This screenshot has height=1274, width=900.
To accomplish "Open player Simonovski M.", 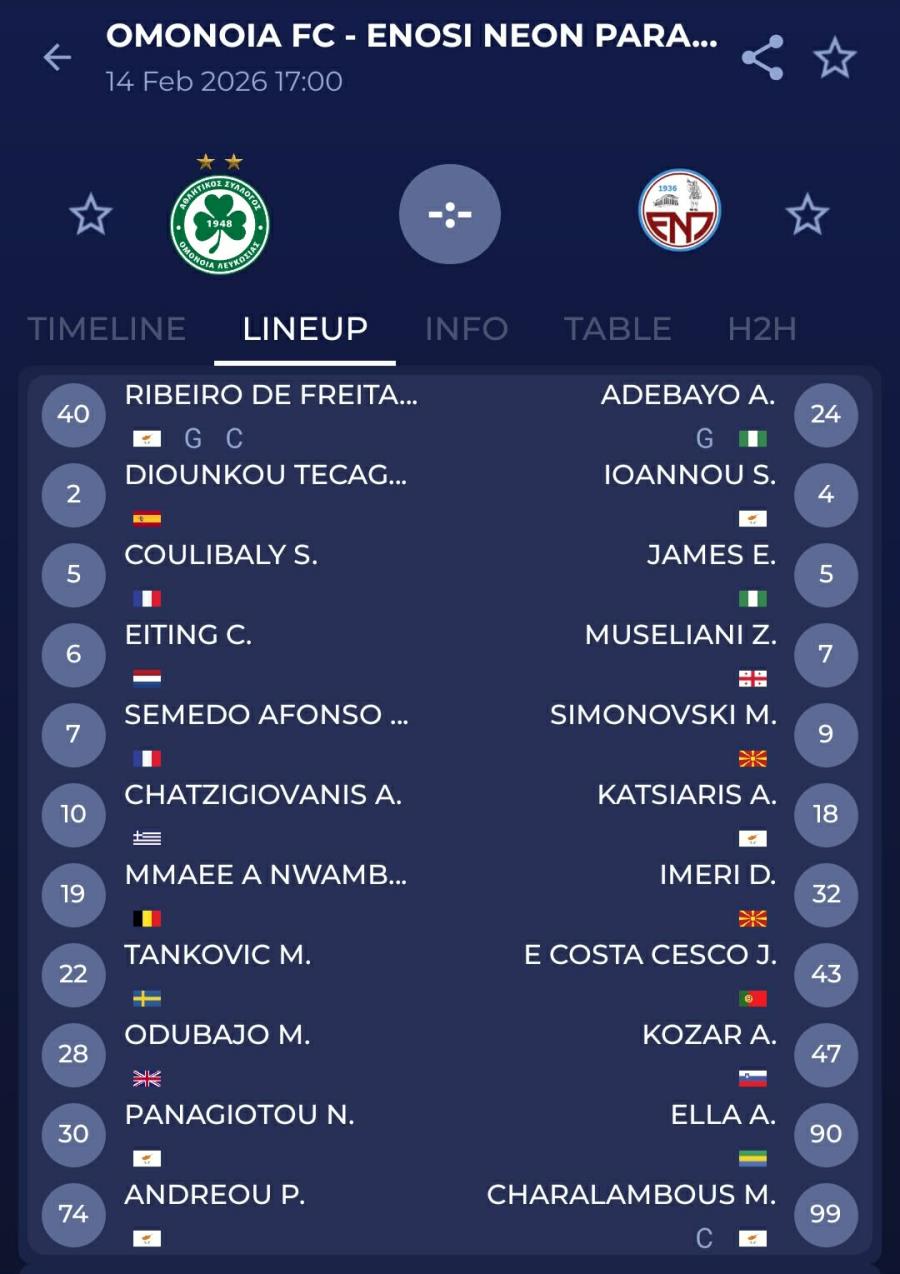I will tap(663, 715).
